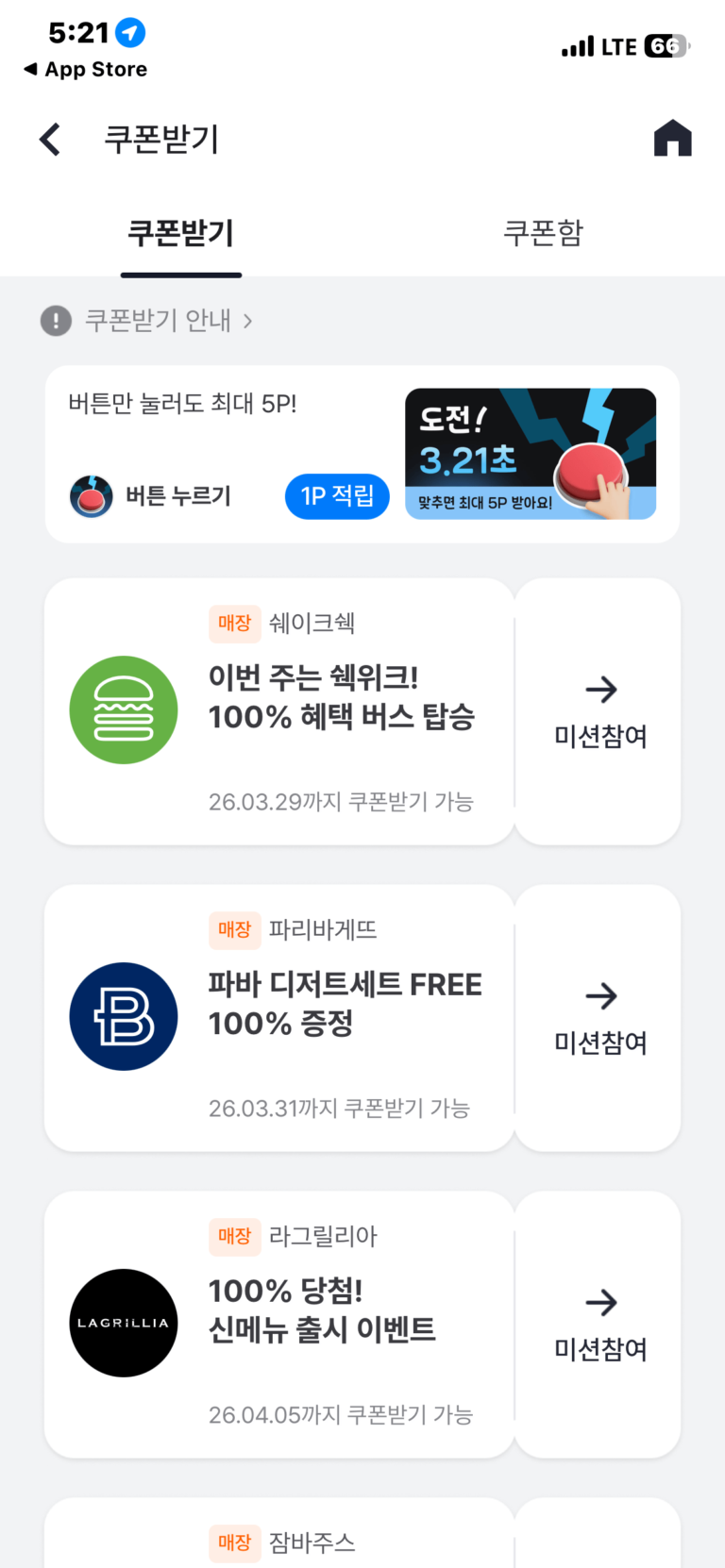This screenshot has height=1568, width=725.
Task: Return to App Store via status bar
Action: pyautogui.click(x=86, y=70)
